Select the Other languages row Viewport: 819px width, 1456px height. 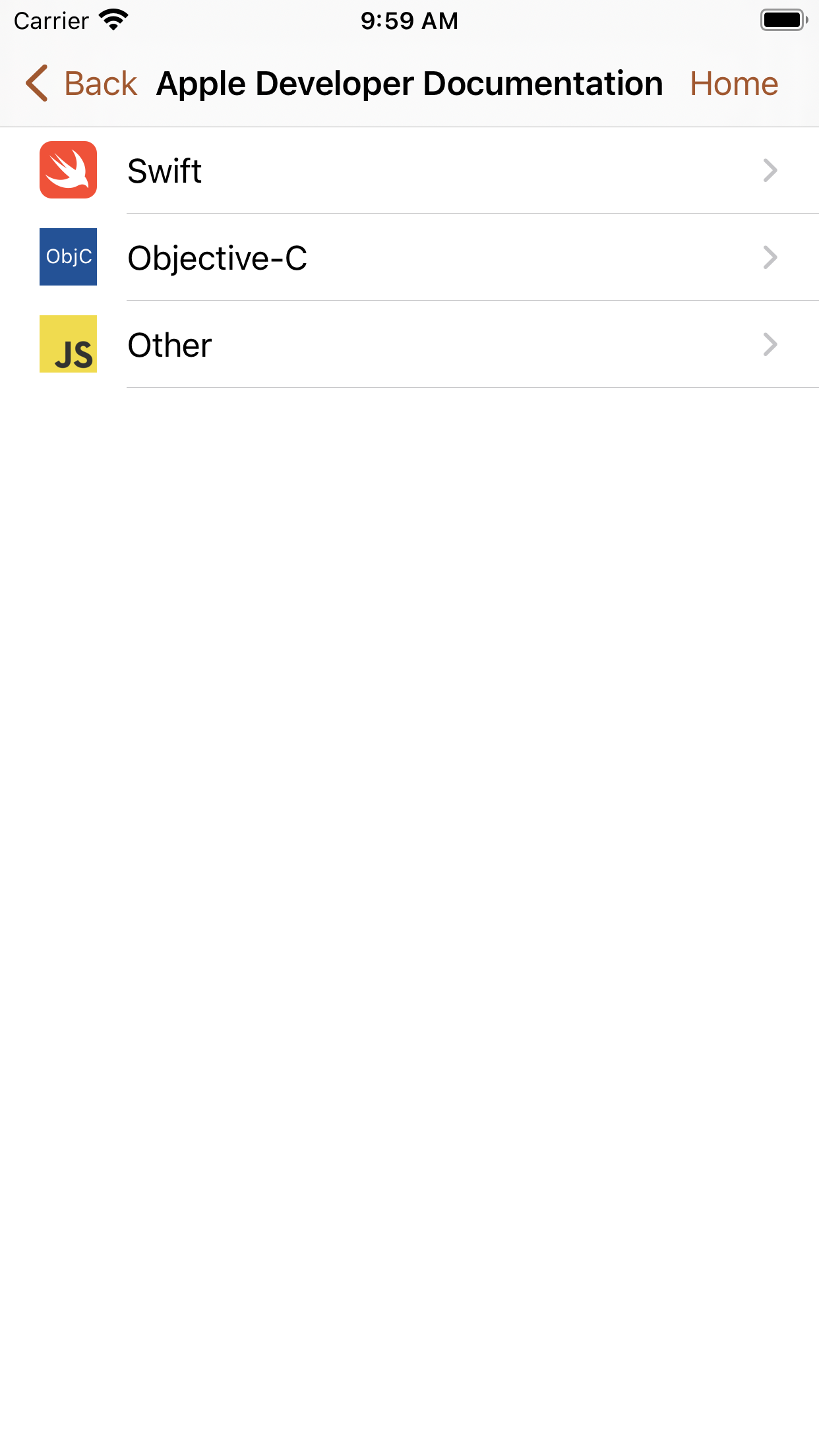(409, 344)
